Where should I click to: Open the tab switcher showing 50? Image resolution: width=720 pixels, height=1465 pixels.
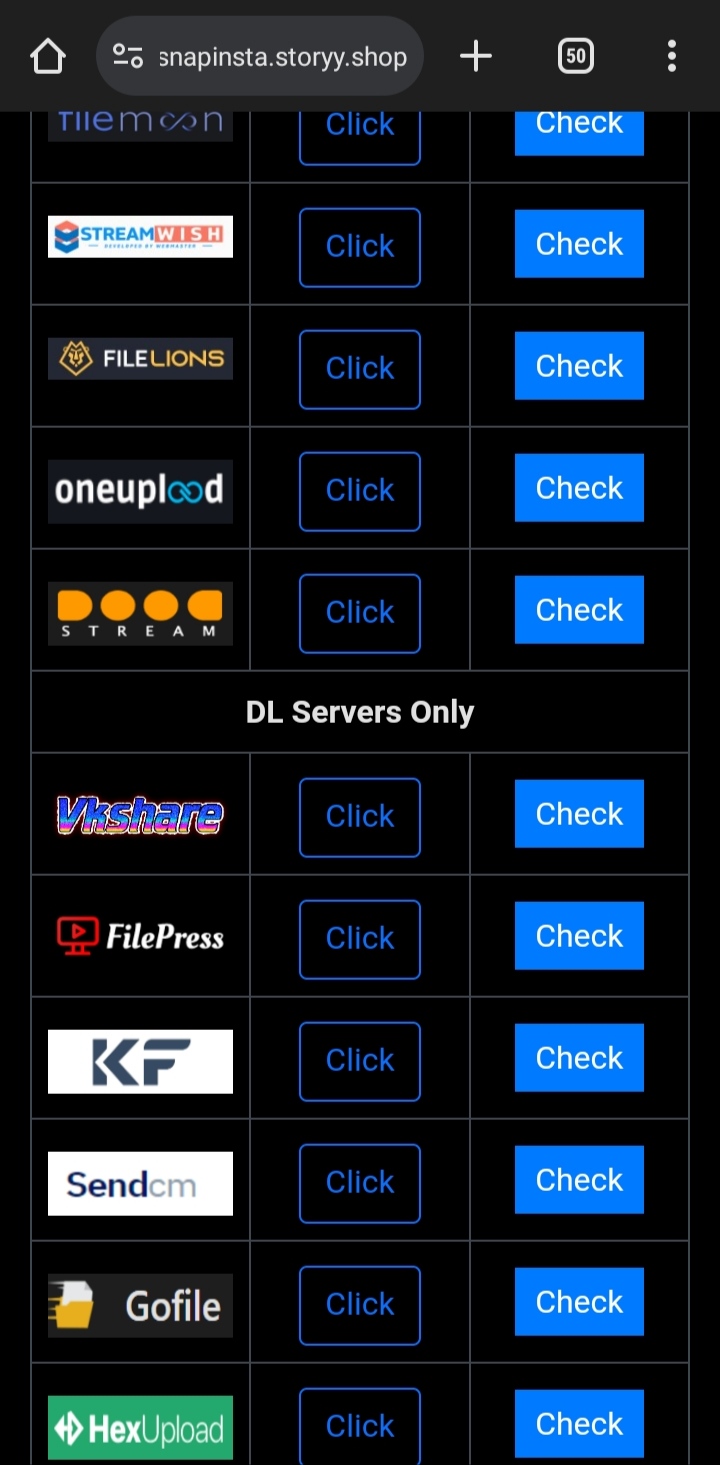[575, 56]
